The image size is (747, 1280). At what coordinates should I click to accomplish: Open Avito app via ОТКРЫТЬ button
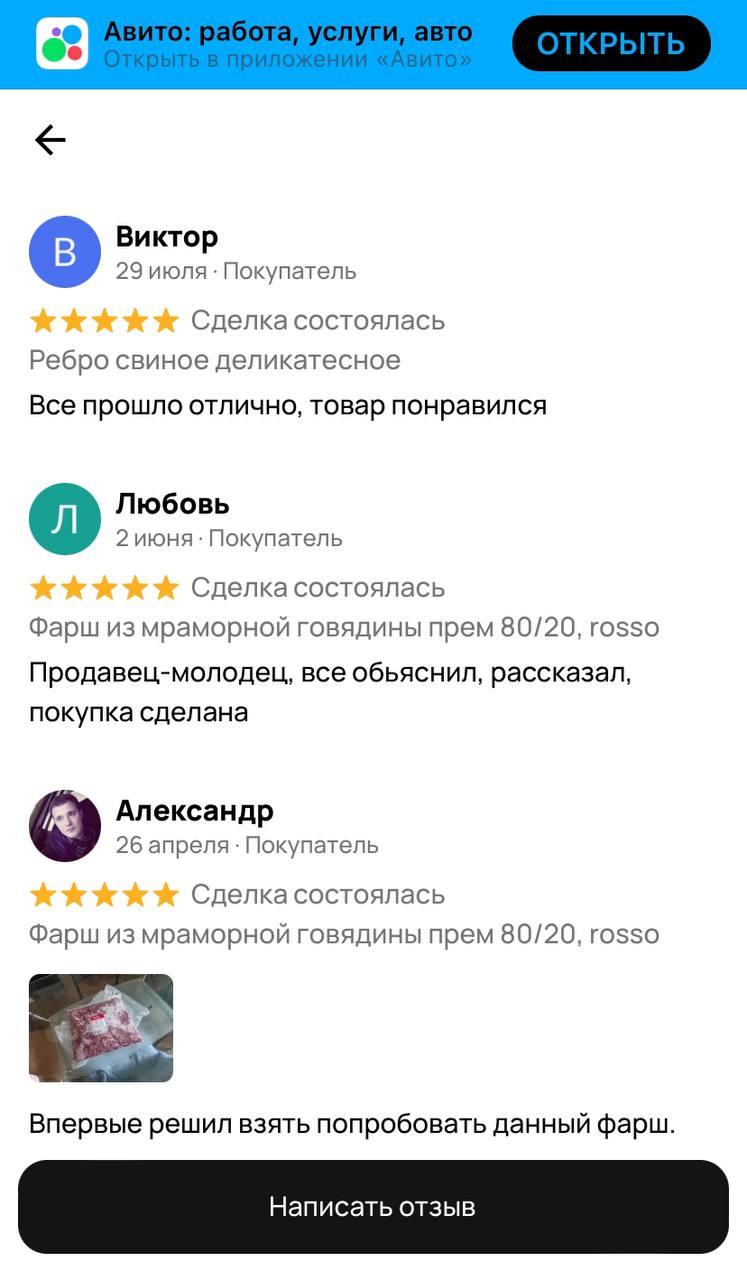pos(611,44)
